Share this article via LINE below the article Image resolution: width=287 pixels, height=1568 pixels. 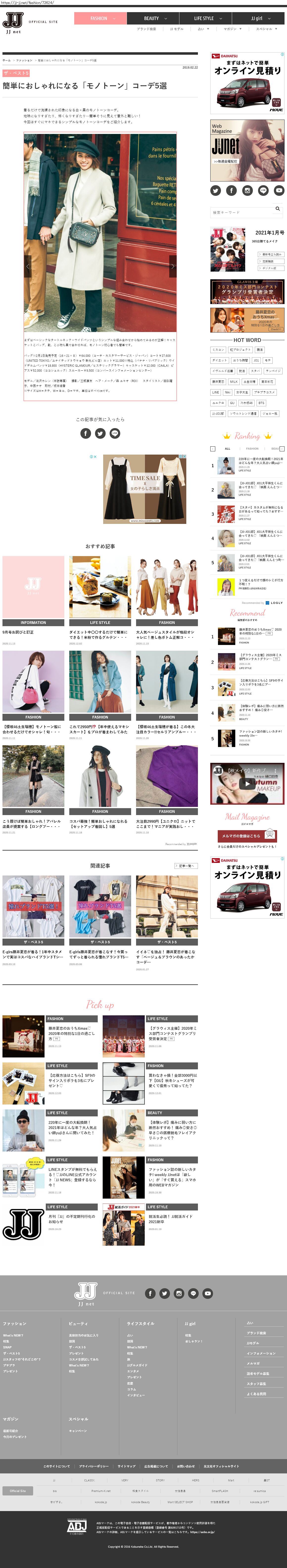(115, 433)
